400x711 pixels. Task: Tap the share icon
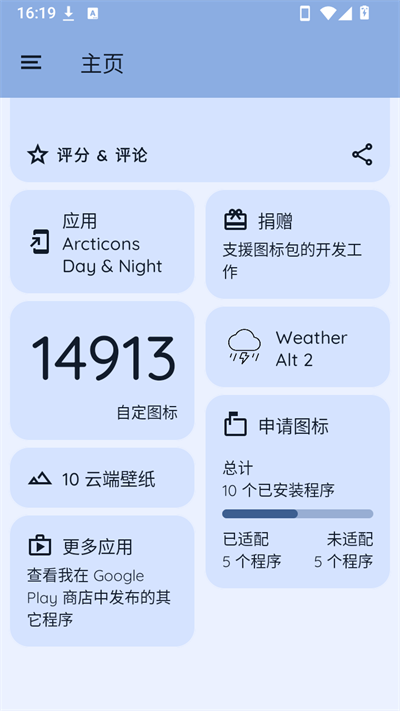[362, 155]
